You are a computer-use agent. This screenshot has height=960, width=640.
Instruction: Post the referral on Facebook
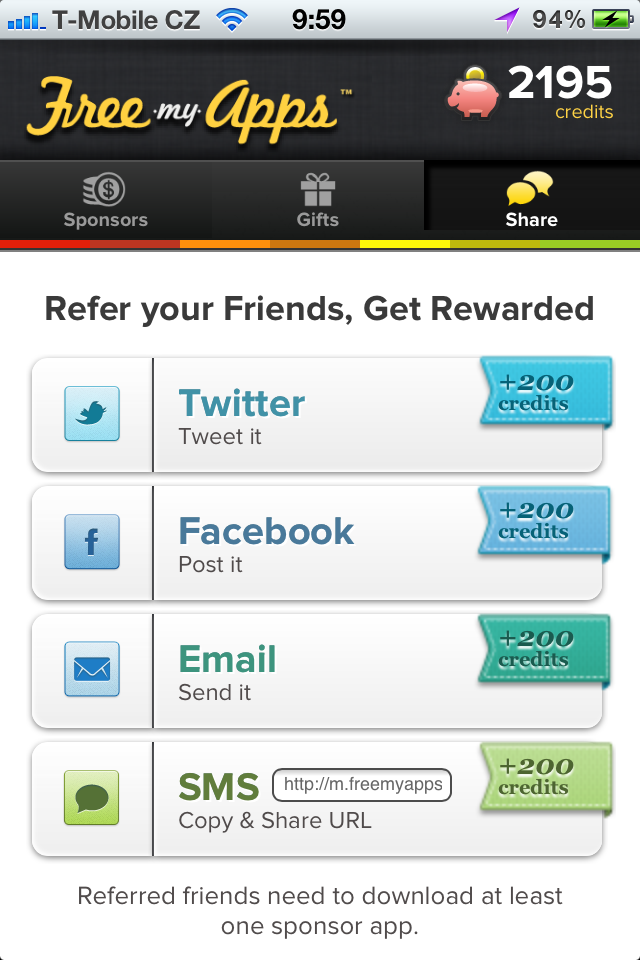[x=317, y=543]
